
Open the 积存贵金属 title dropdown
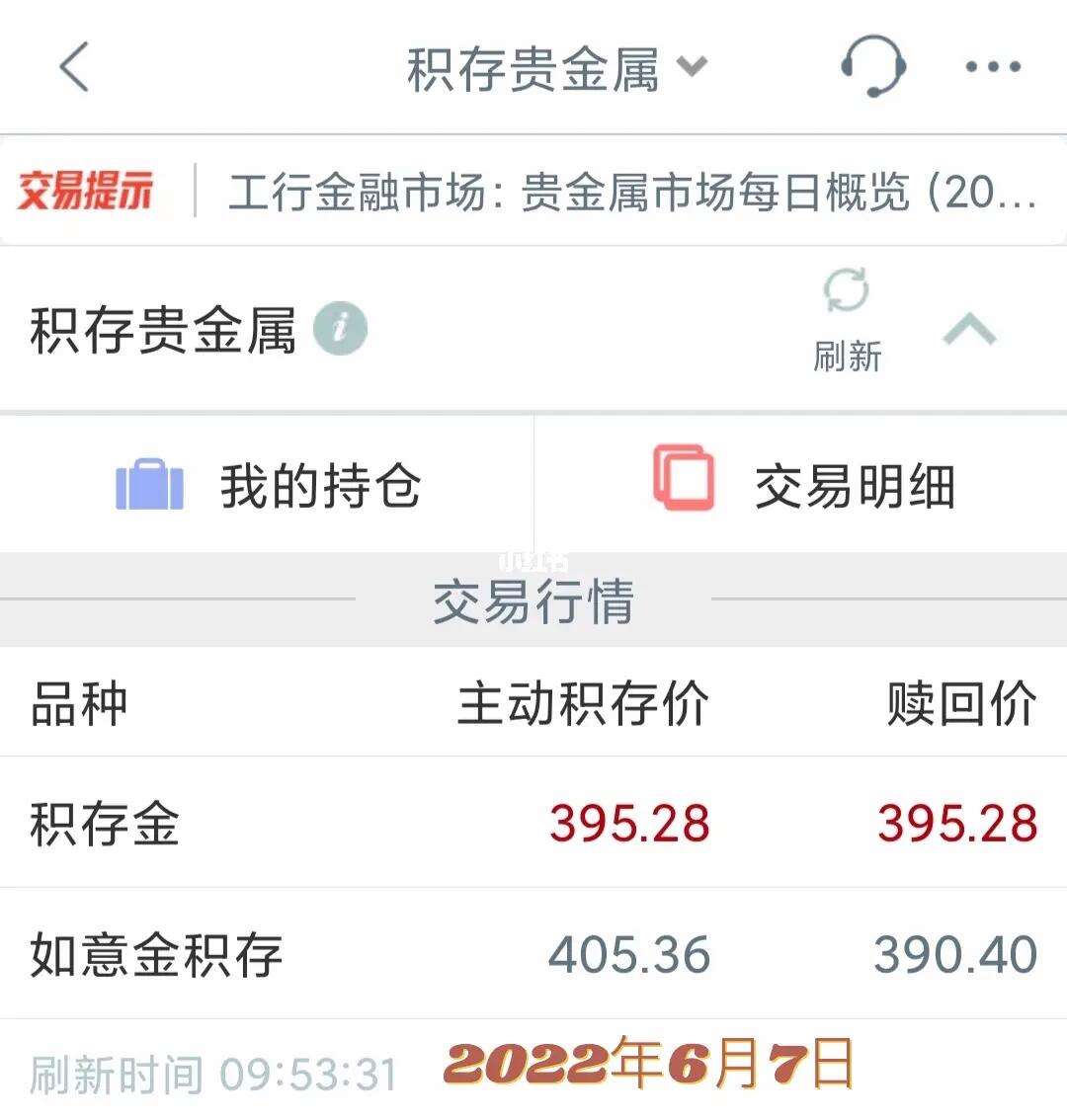coord(556,69)
